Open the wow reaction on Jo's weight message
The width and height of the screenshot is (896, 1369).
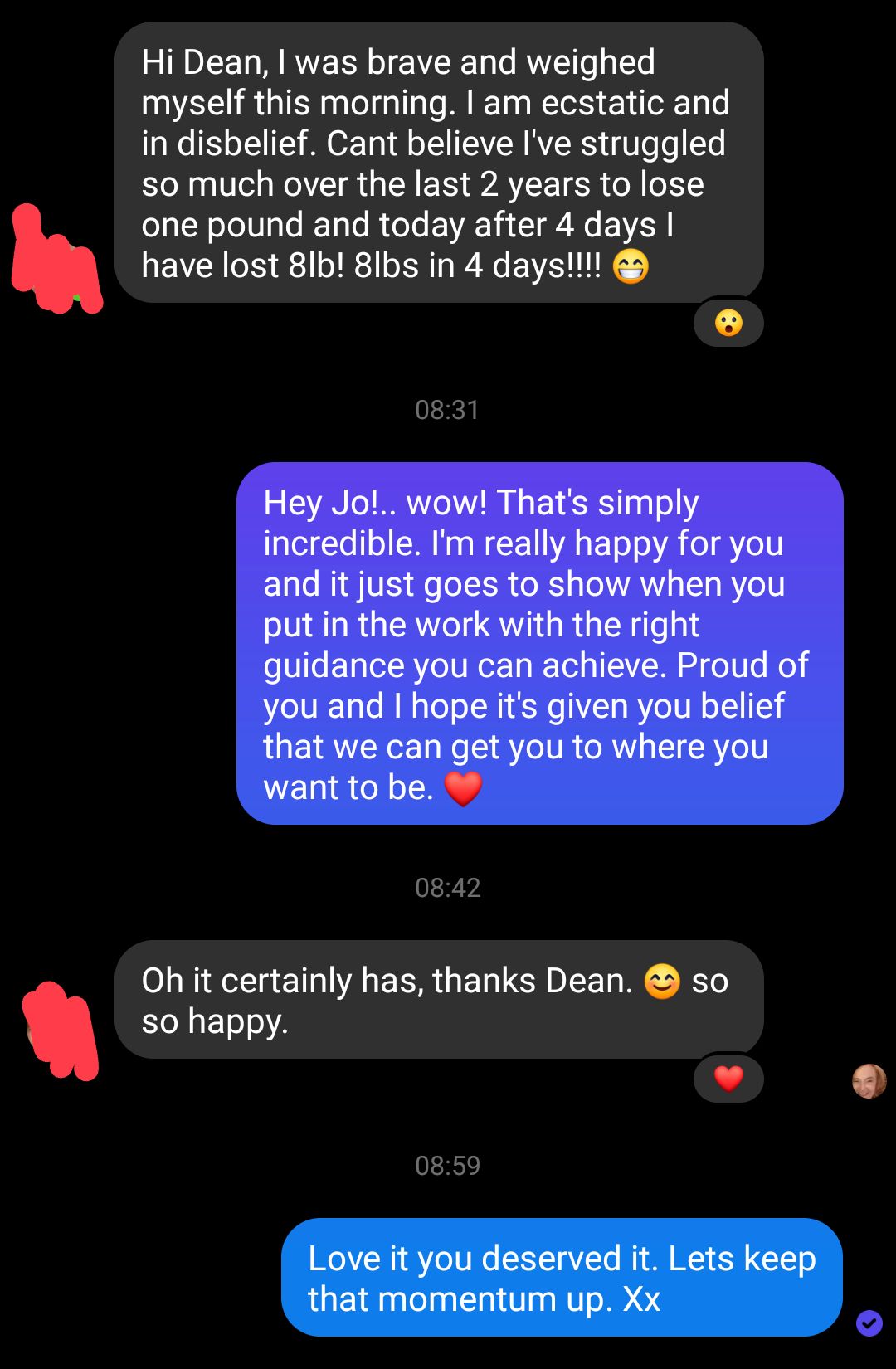click(x=728, y=323)
